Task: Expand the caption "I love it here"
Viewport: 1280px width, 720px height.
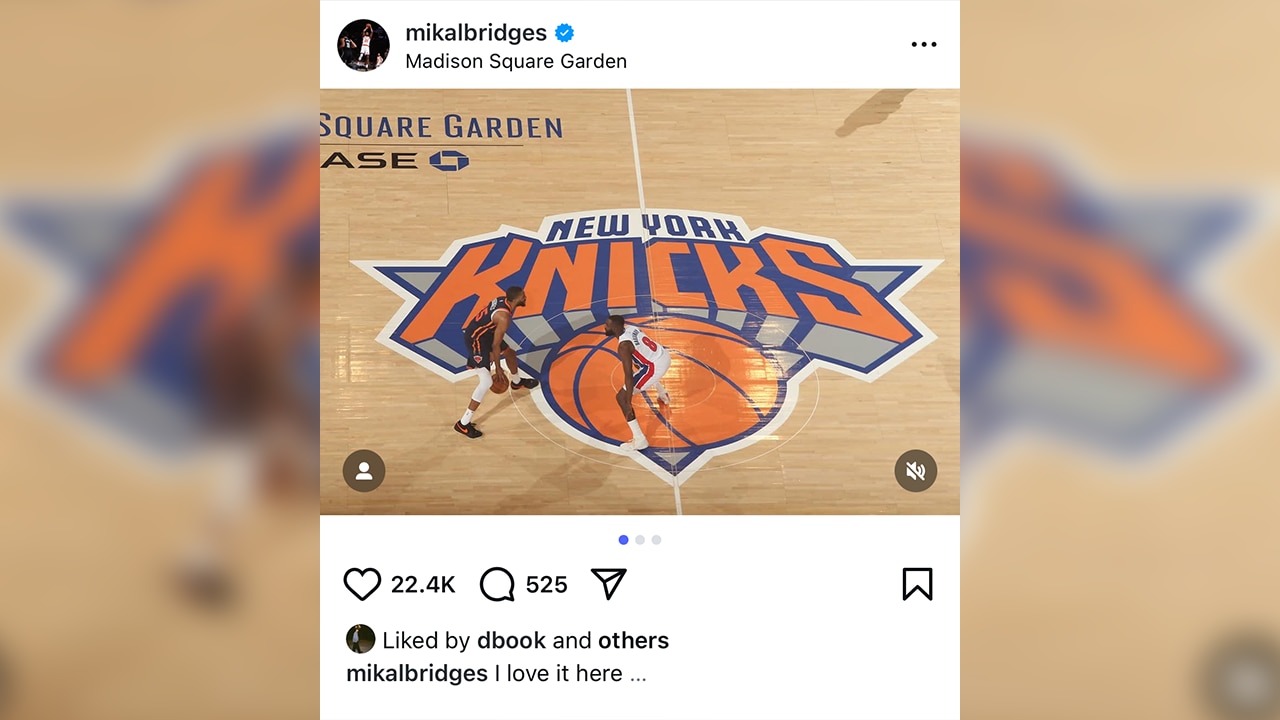Action: point(638,674)
